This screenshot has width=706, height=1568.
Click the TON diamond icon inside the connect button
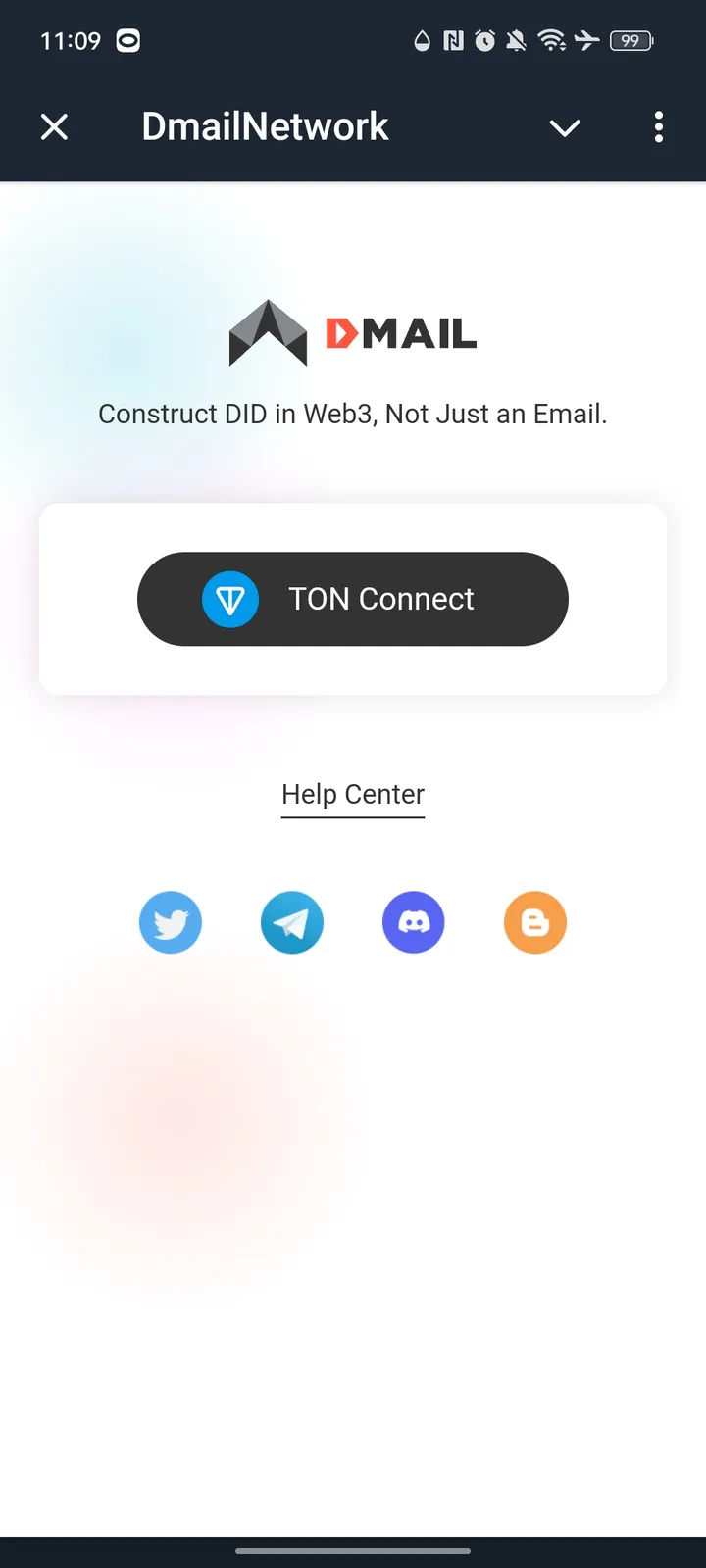[231, 599]
